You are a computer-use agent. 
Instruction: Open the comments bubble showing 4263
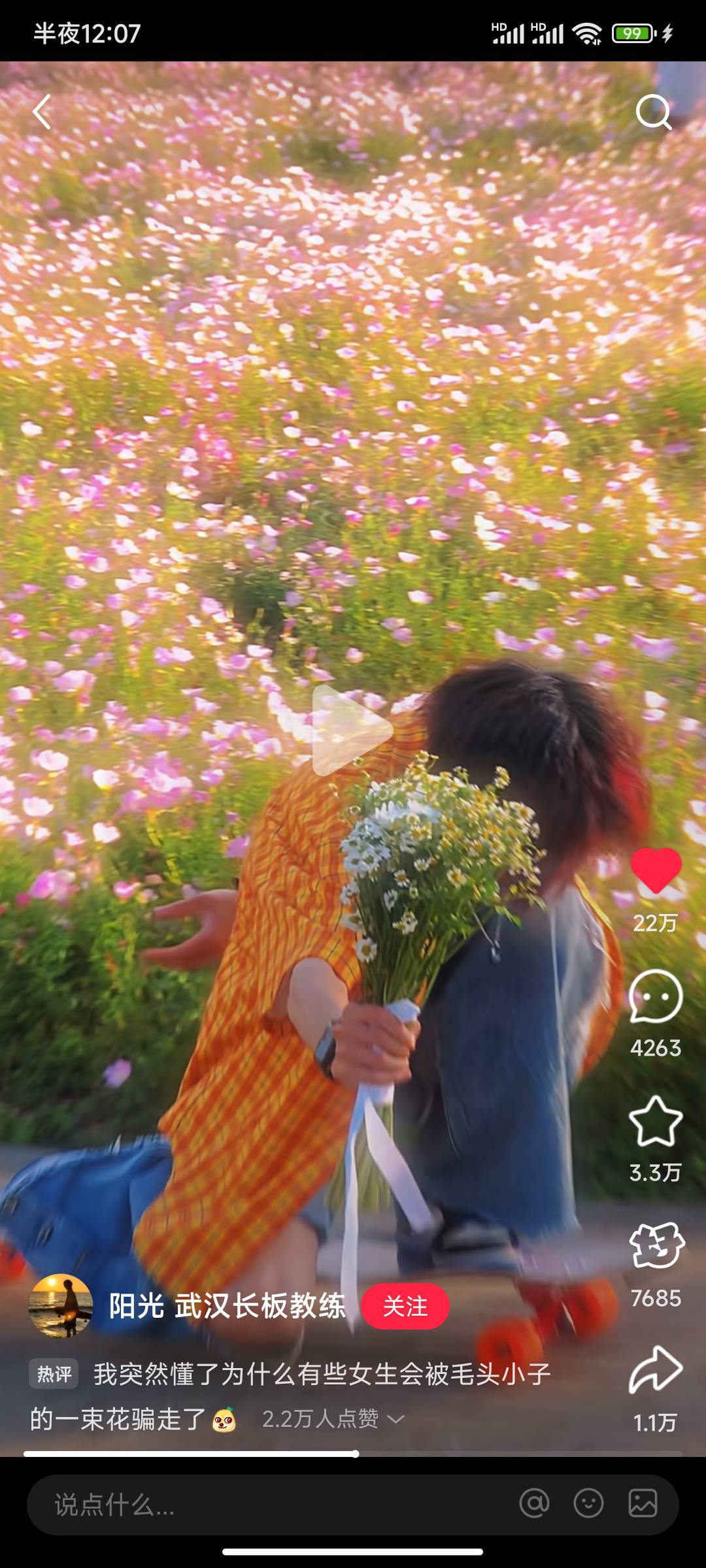click(x=656, y=996)
